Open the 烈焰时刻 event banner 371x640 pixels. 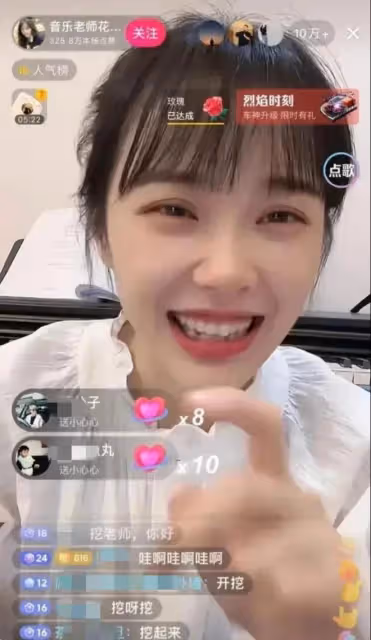(x=298, y=107)
